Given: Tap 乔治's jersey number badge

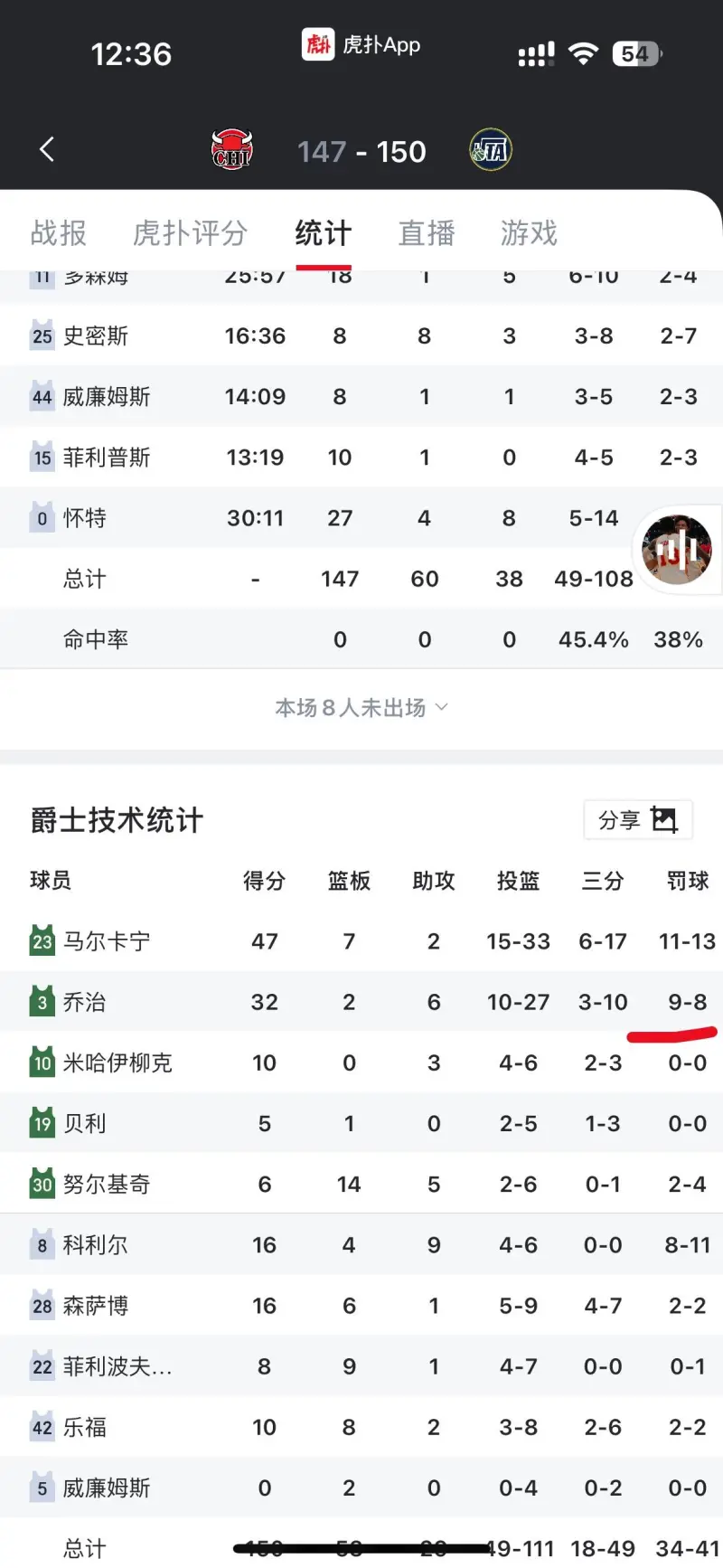Looking at the screenshot, I should (x=42, y=1001).
